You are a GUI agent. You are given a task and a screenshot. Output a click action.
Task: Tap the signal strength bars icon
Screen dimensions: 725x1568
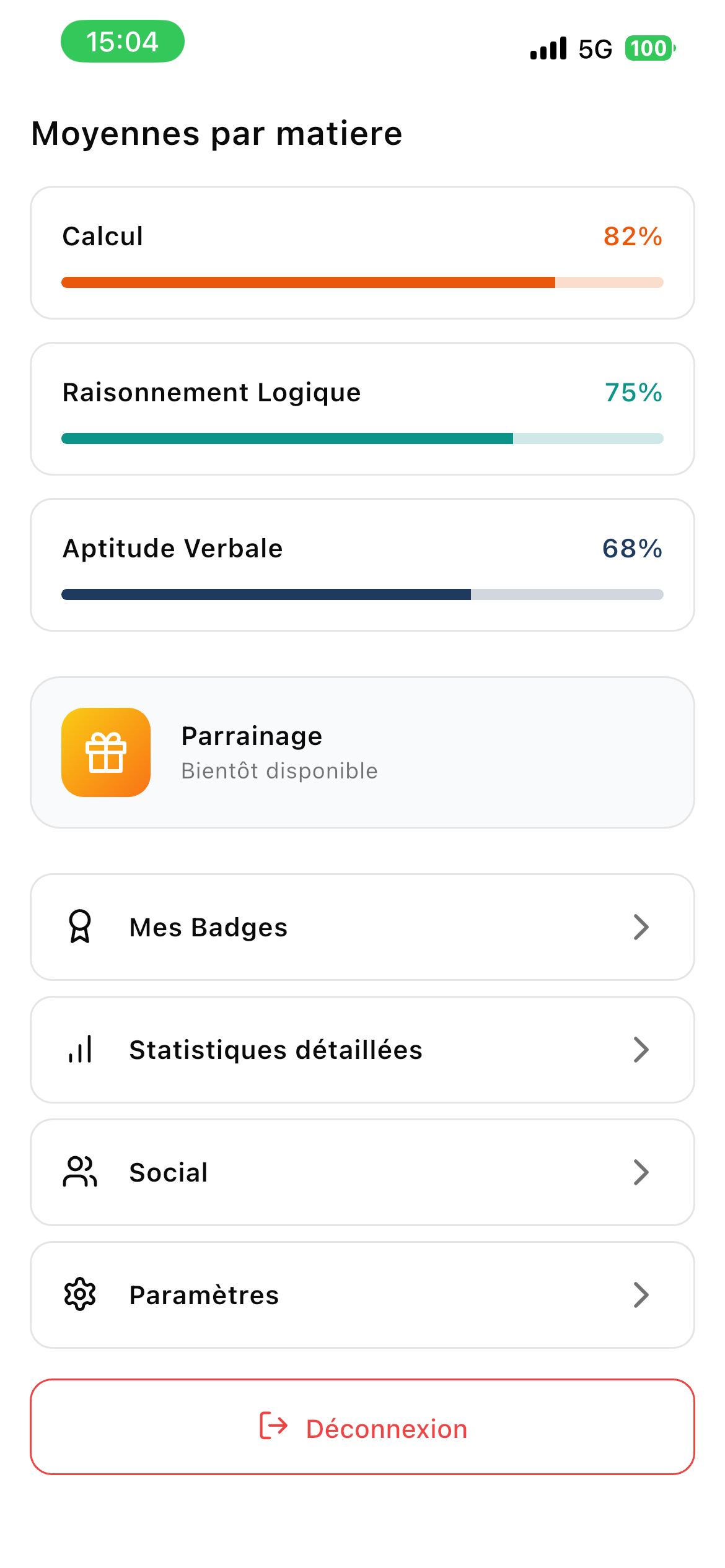coord(548,48)
